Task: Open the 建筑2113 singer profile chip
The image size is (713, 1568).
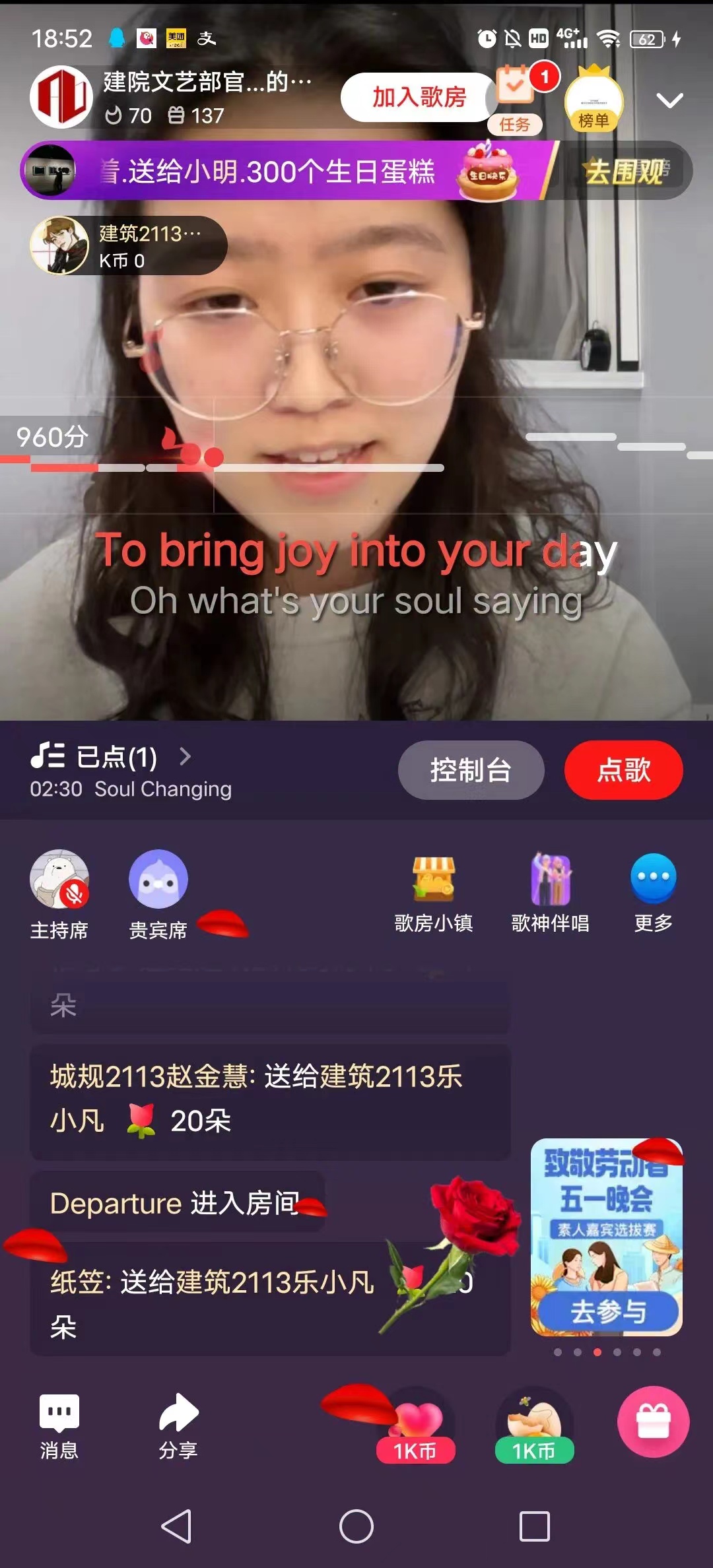Action: click(x=129, y=245)
